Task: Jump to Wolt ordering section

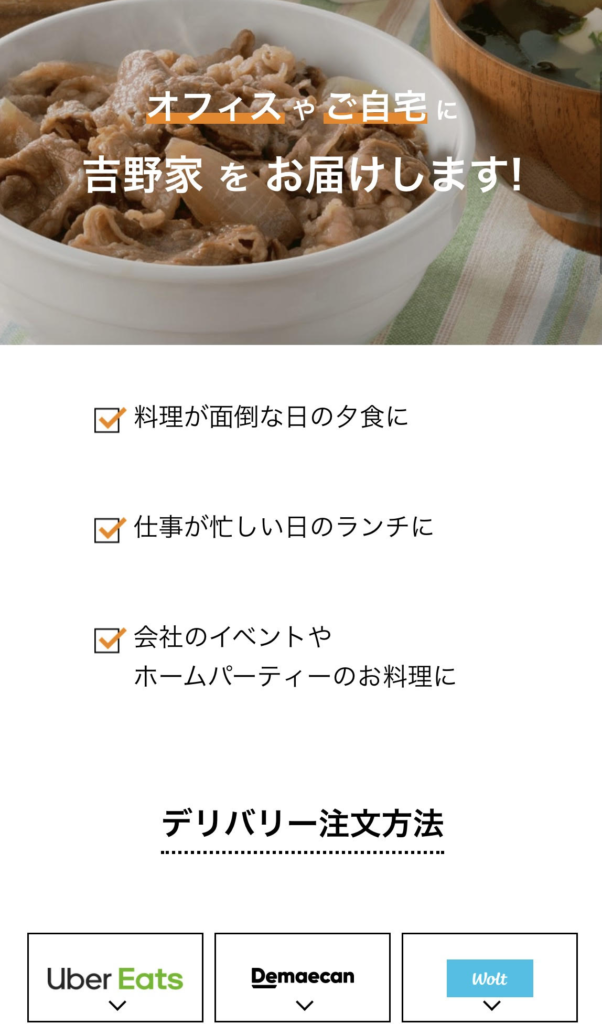Action: pyautogui.click(x=489, y=978)
